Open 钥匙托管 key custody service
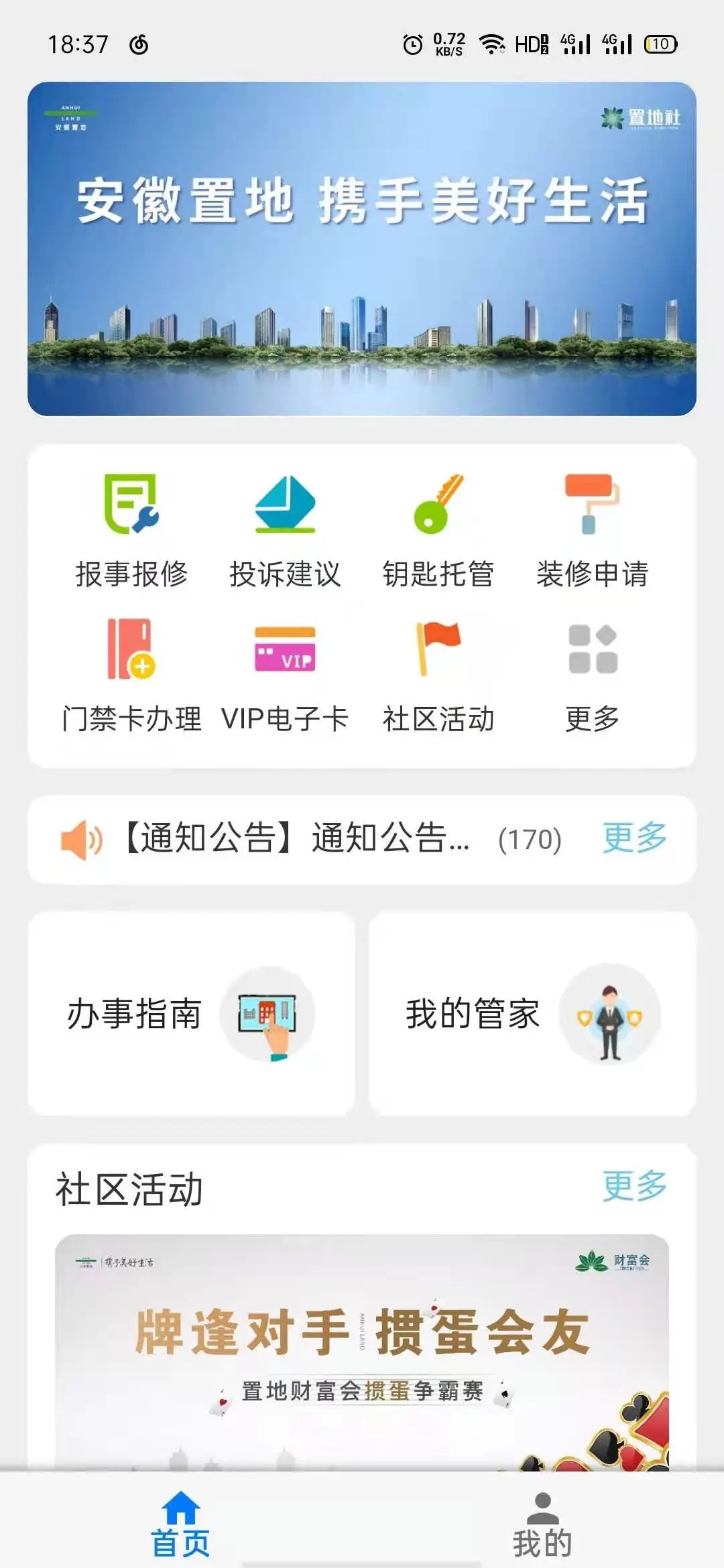Screen dimensions: 724x1568 (438, 531)
